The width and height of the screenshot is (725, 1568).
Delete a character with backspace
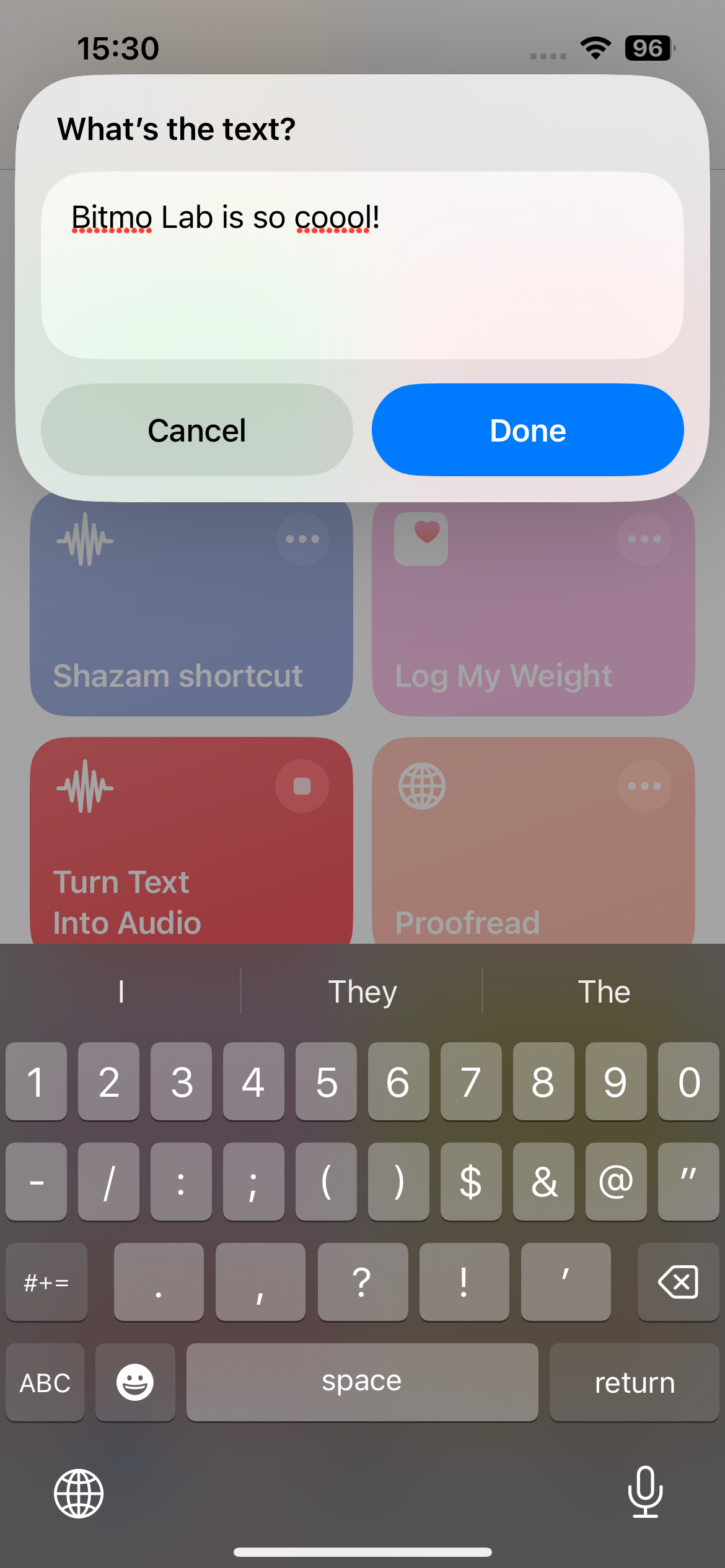(678, 1282)
